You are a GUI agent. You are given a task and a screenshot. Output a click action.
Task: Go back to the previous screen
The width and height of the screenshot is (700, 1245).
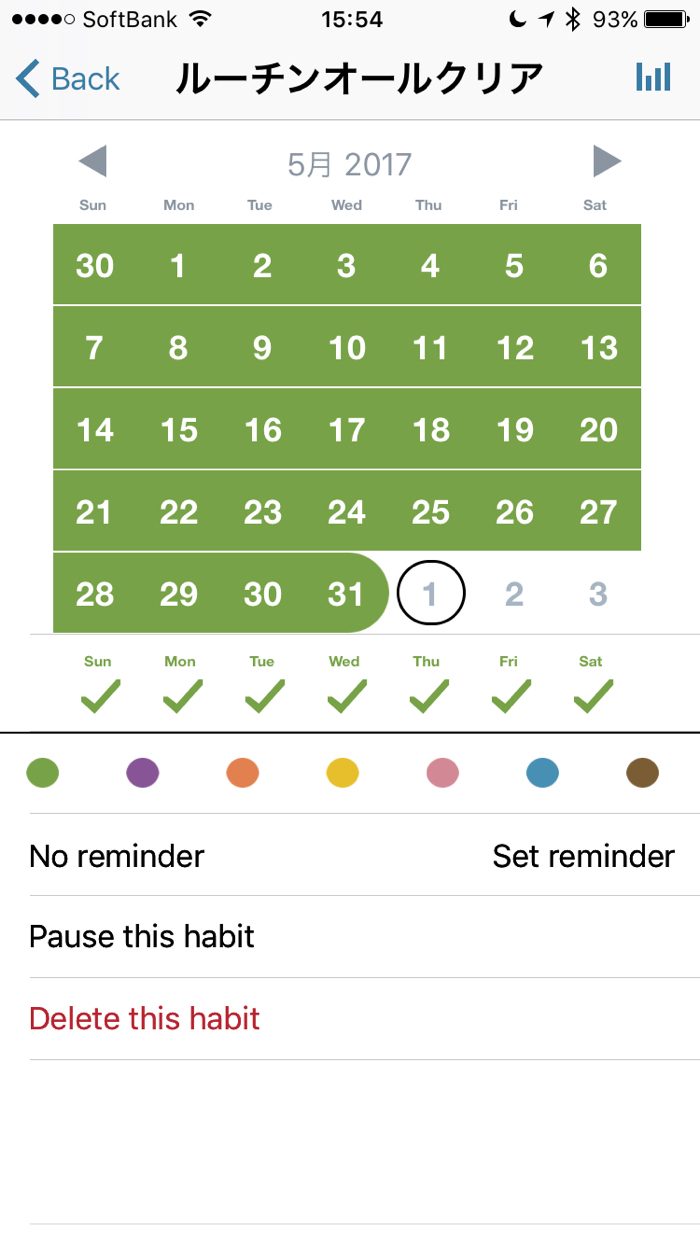click(68, 79)
